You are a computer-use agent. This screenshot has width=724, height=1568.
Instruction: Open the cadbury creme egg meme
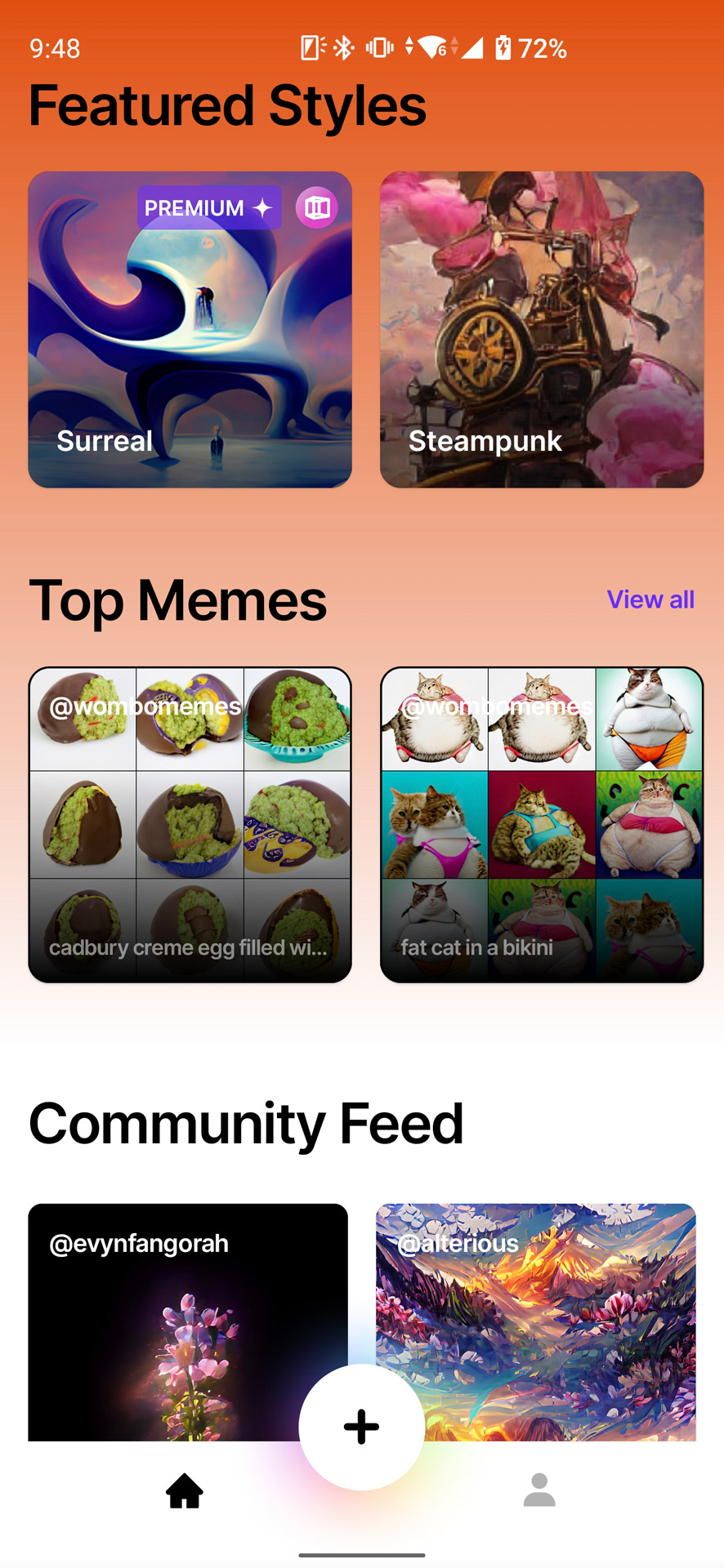point(190,825)
